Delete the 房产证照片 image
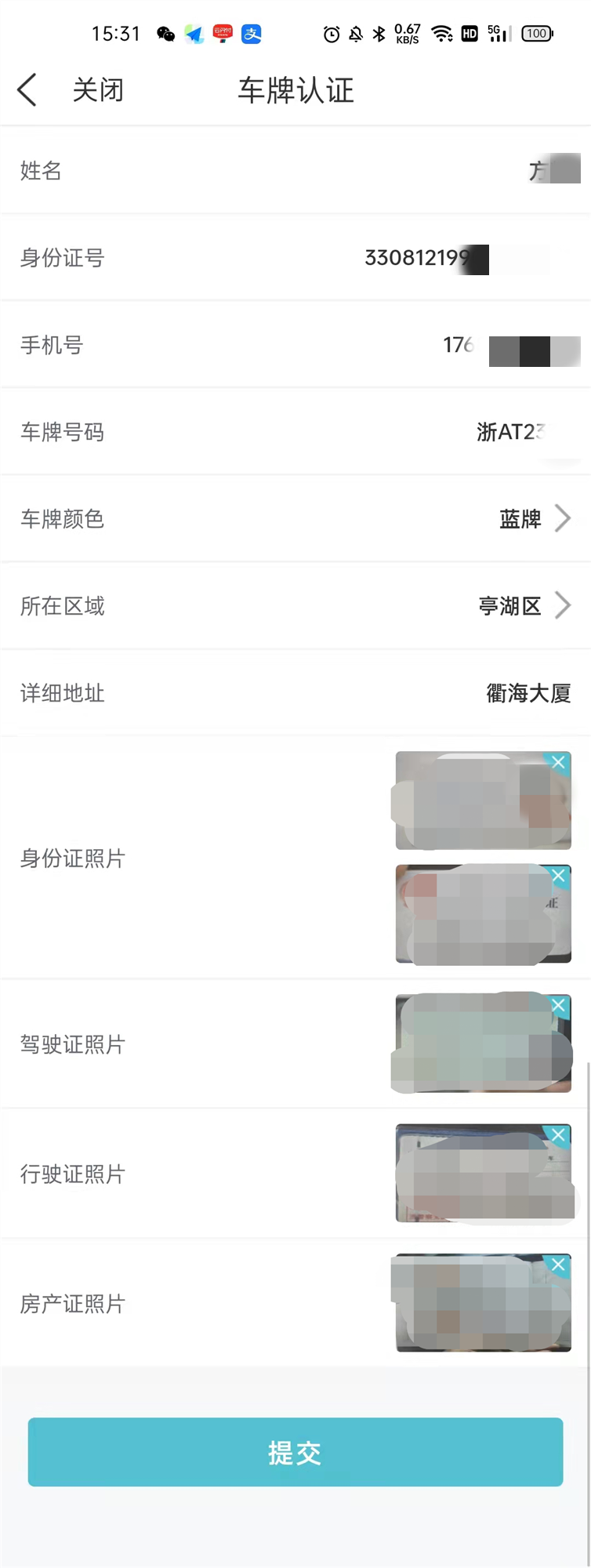 (x=558, y=1264)
